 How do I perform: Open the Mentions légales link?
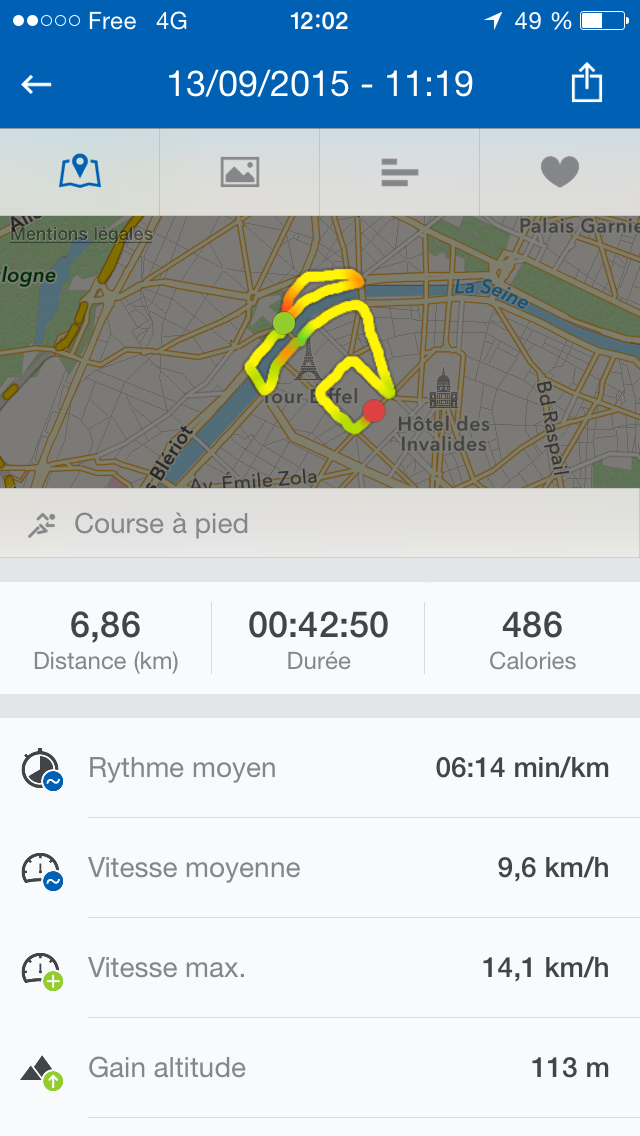pos(81,235)
